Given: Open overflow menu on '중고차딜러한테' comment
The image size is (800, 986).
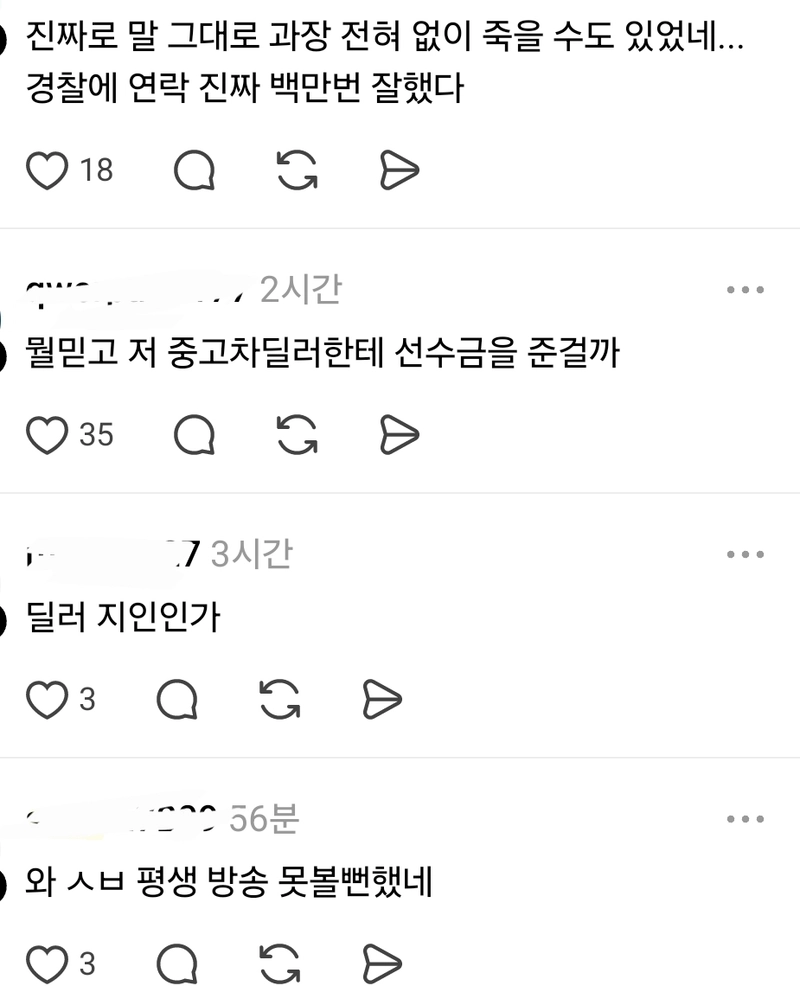Looking at the screenshot, I should click(745, 290).
